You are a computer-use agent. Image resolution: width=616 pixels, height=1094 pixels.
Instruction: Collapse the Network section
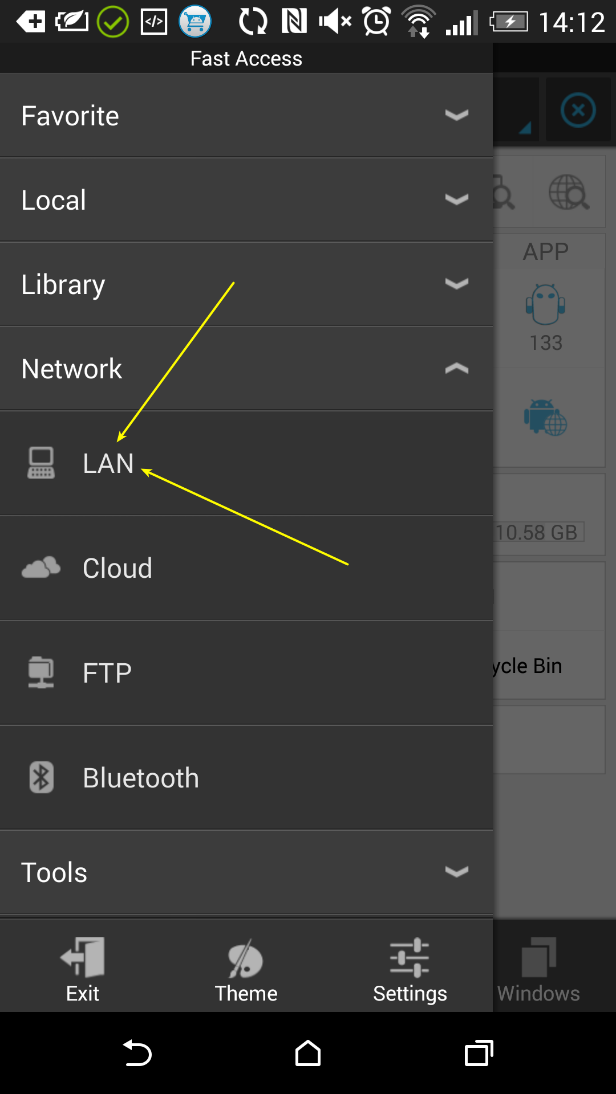(x=246, y=368)
